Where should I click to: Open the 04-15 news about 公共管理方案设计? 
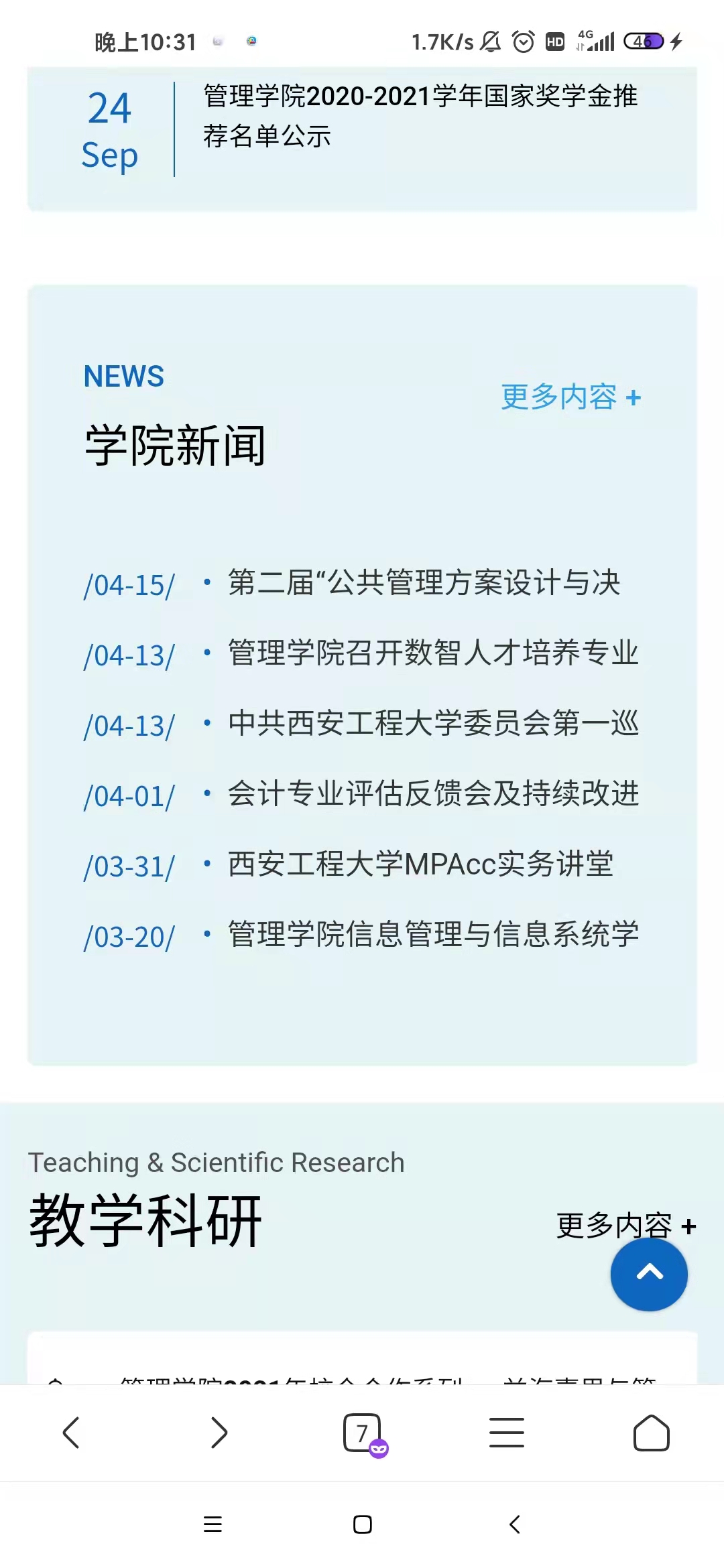click(x=423, y=583)
